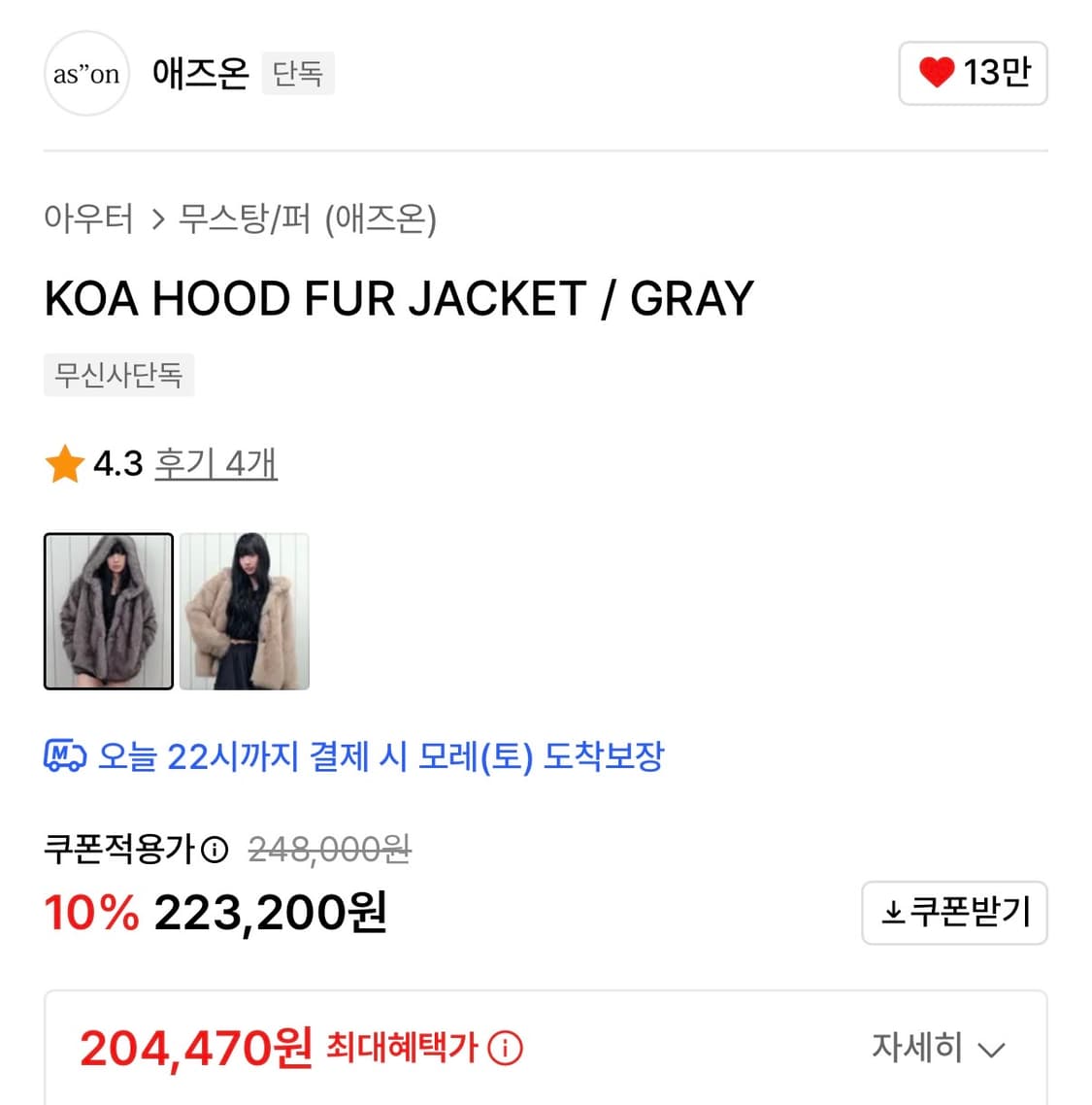Click the product title KOA HOOD FUR JACKET
The width and height of the screenshot is (1092, 1105).
pyautogui.click(x=398, y=299)
